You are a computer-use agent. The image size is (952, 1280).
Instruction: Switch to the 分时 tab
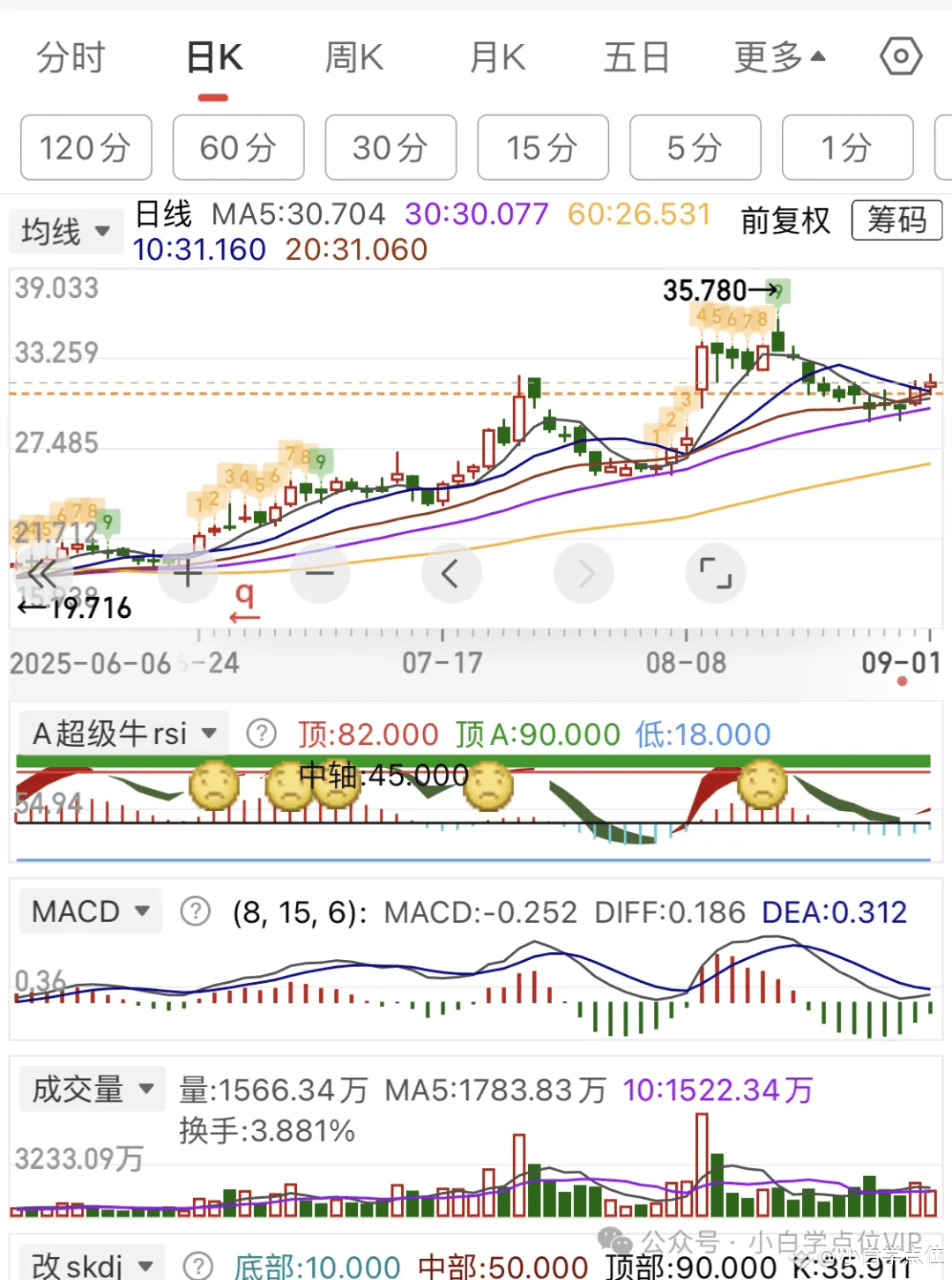coord(71,58)
